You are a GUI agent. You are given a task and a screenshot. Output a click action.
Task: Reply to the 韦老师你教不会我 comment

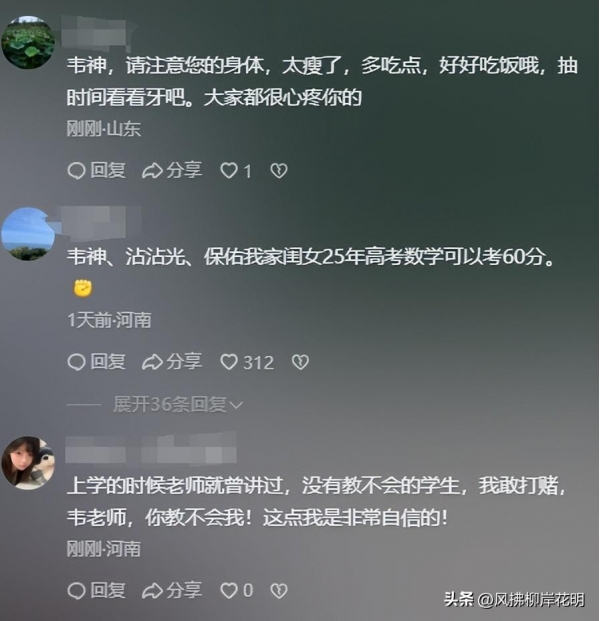coord(97,590)
